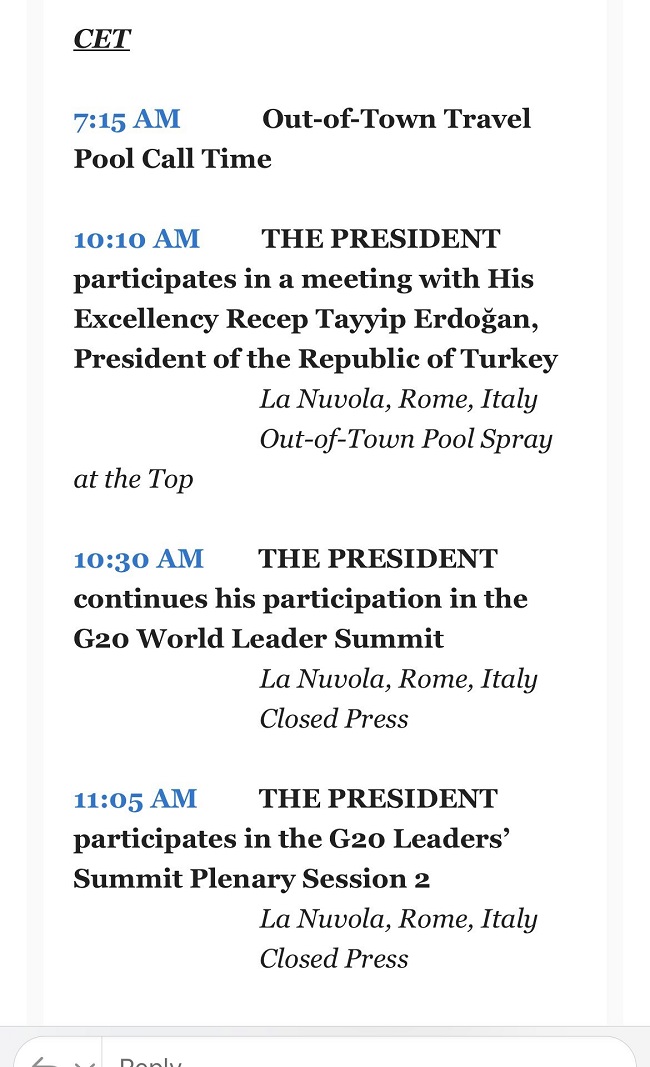Tap the 11:05 AM time link
Screen dimensions: 650x1067
coord(135,799)
